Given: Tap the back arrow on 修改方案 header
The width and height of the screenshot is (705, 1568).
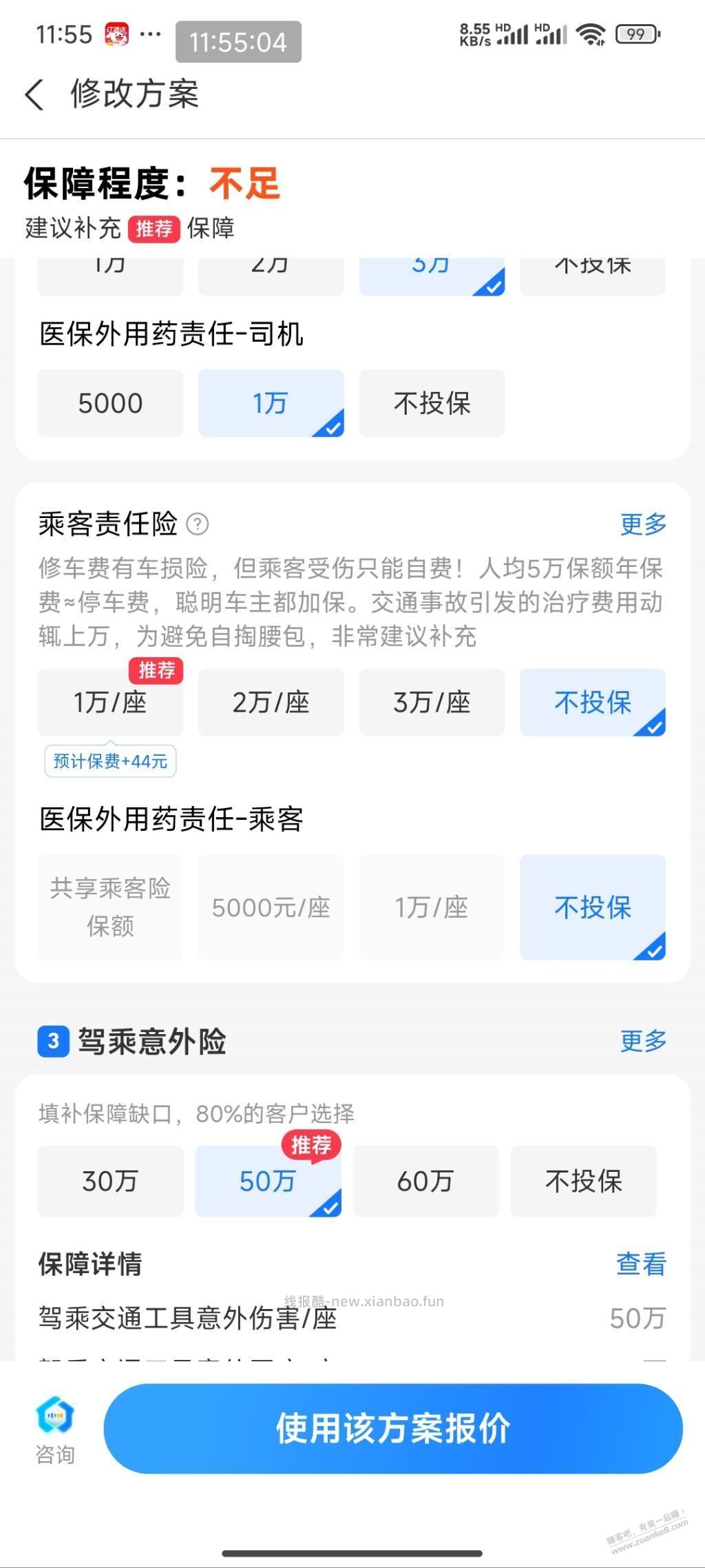Looking at the screenshot, I should point(35,95).
